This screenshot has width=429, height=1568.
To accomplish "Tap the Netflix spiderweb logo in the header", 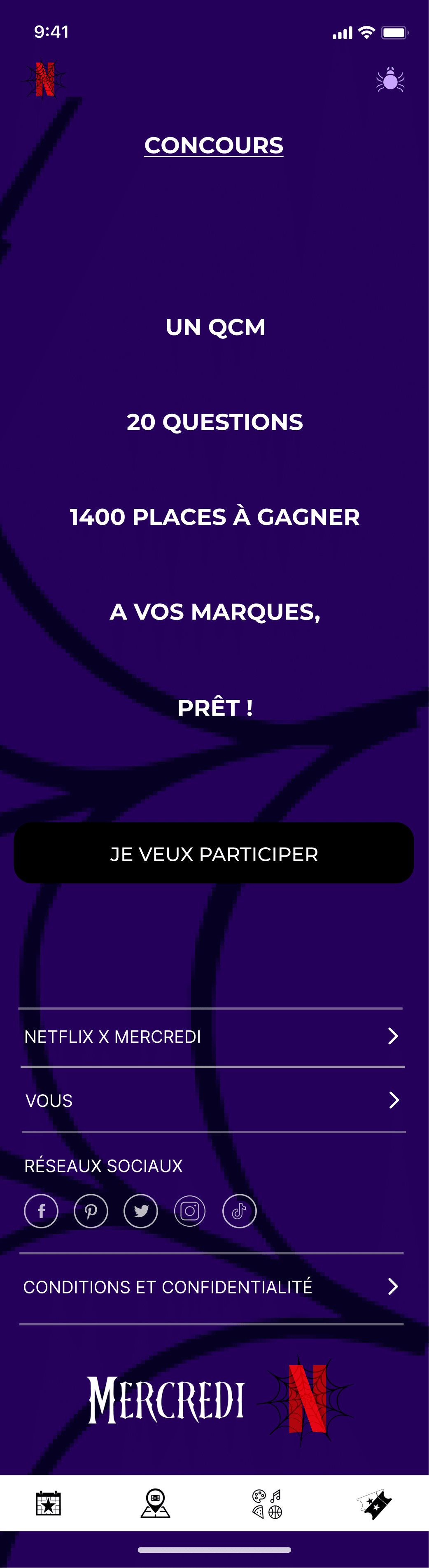I will click(45, 80).
